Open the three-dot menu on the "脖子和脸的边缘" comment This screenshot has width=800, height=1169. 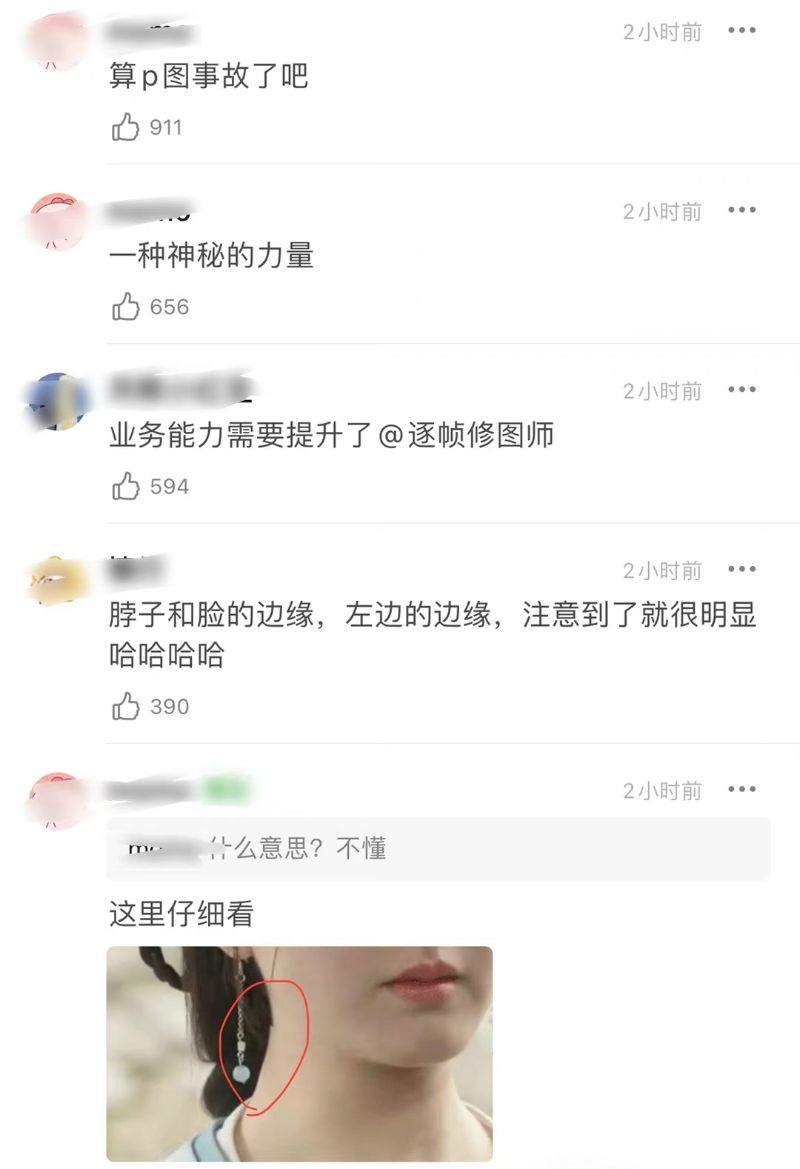pos(742,569)
